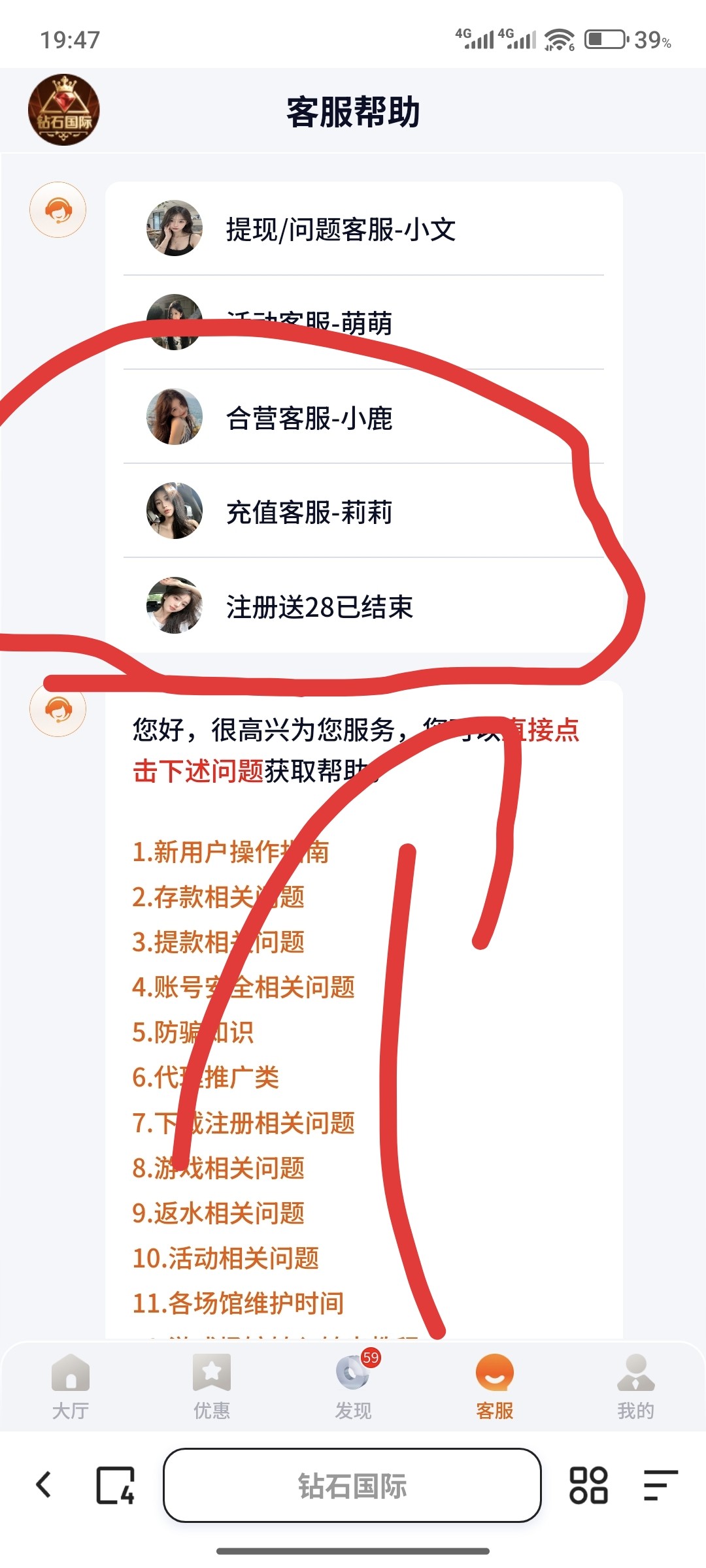View 8.游戏相关问题
The image size is (706, 1568).
pyautogui.click(x=218, y=1168)
